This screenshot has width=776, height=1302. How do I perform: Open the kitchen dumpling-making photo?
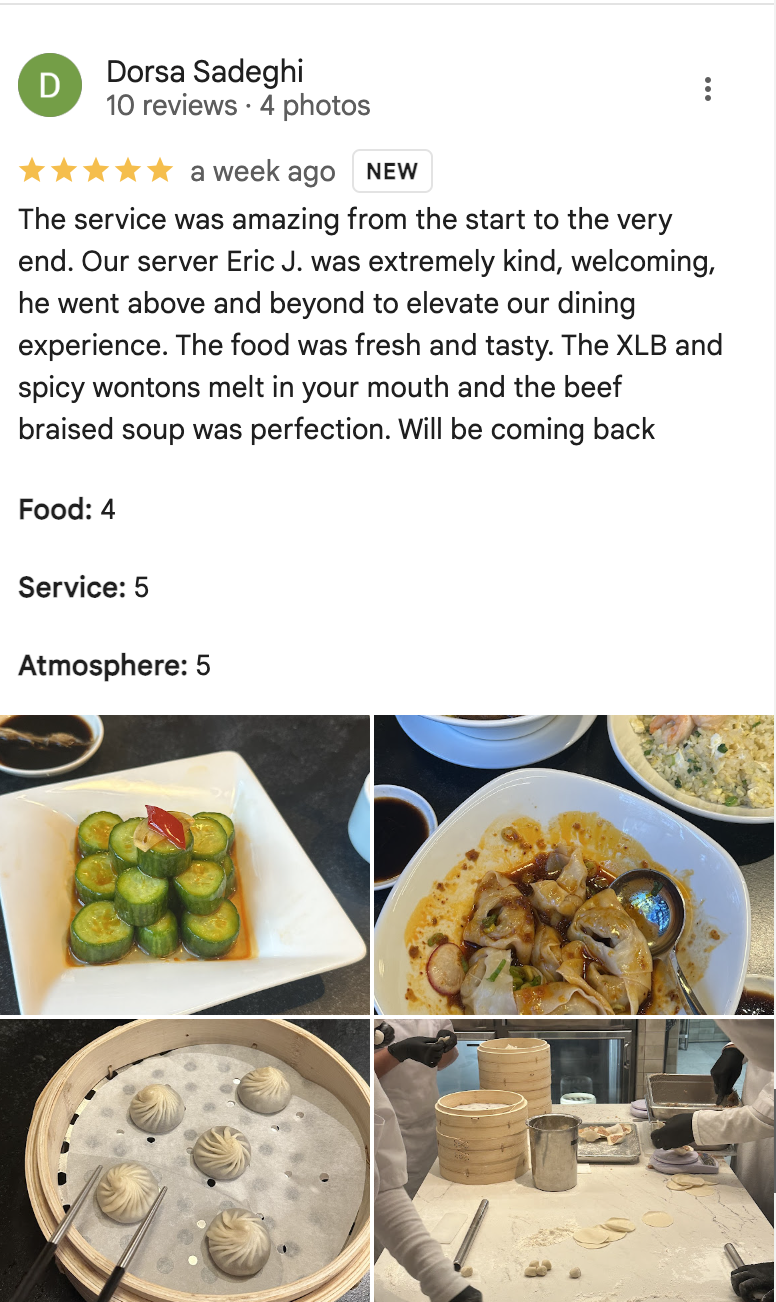coord(574,1160)
